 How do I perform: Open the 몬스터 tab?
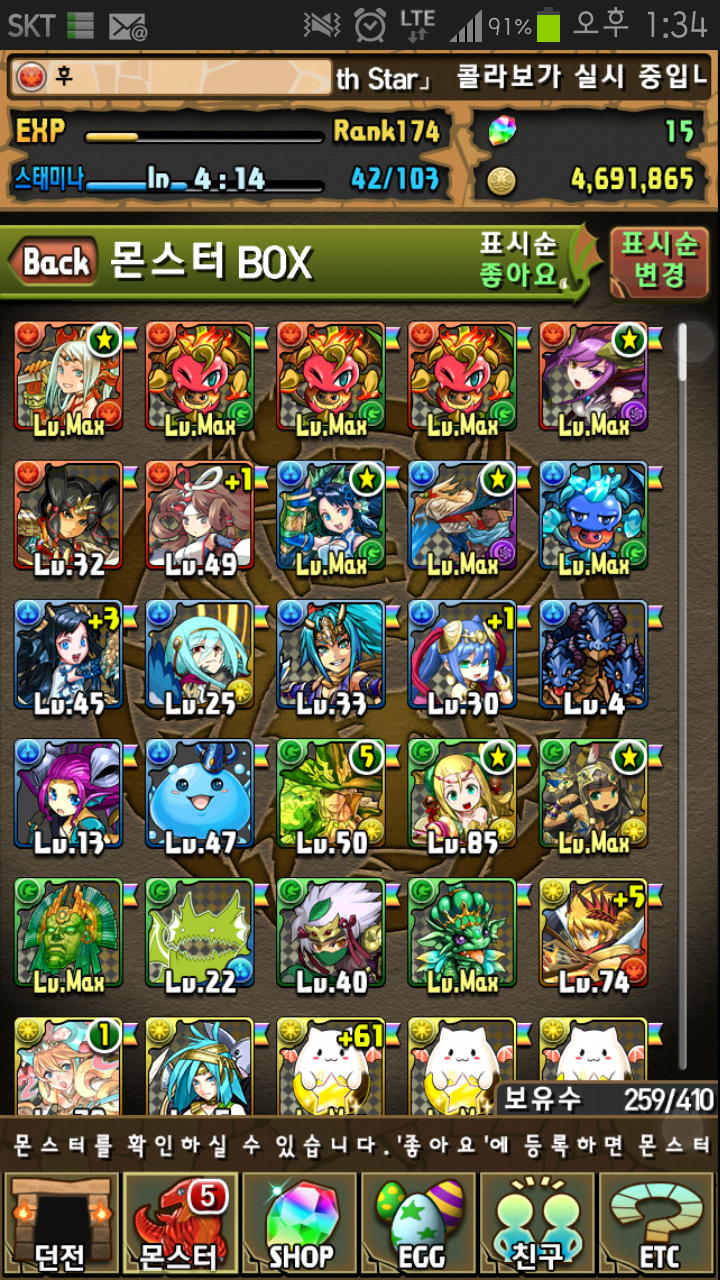pyautogui.click(x=180, y=1224)
